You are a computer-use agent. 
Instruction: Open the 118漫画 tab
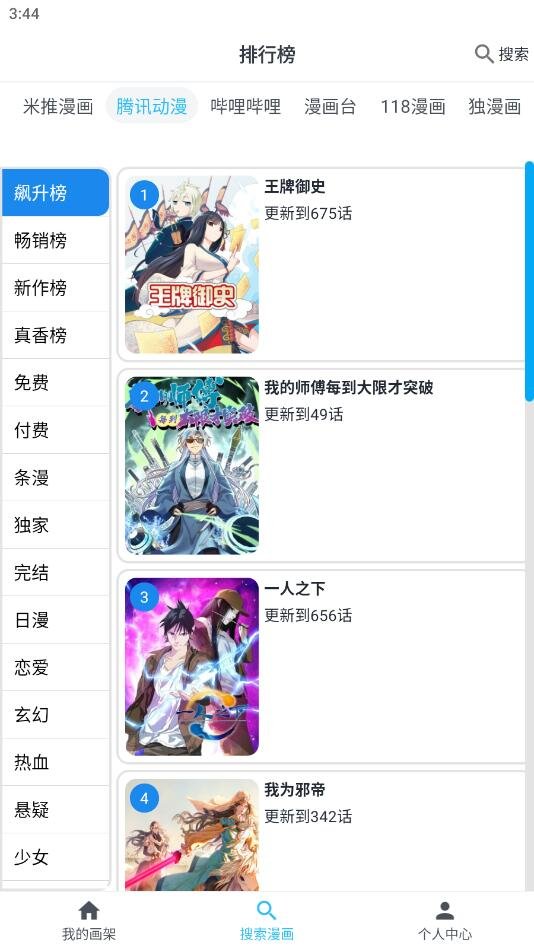coord(413,107)
